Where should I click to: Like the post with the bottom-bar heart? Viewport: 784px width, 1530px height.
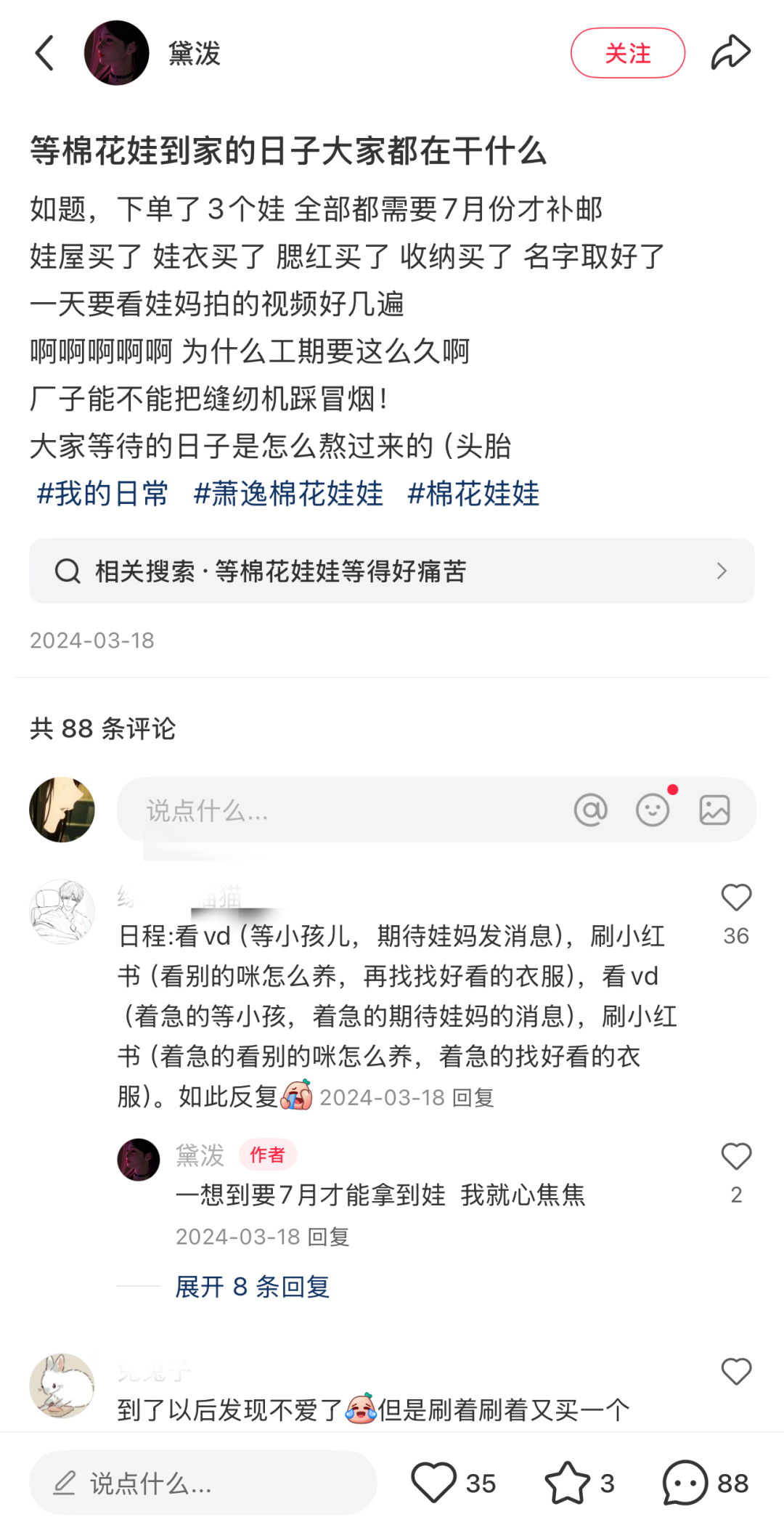(434, 1482)
